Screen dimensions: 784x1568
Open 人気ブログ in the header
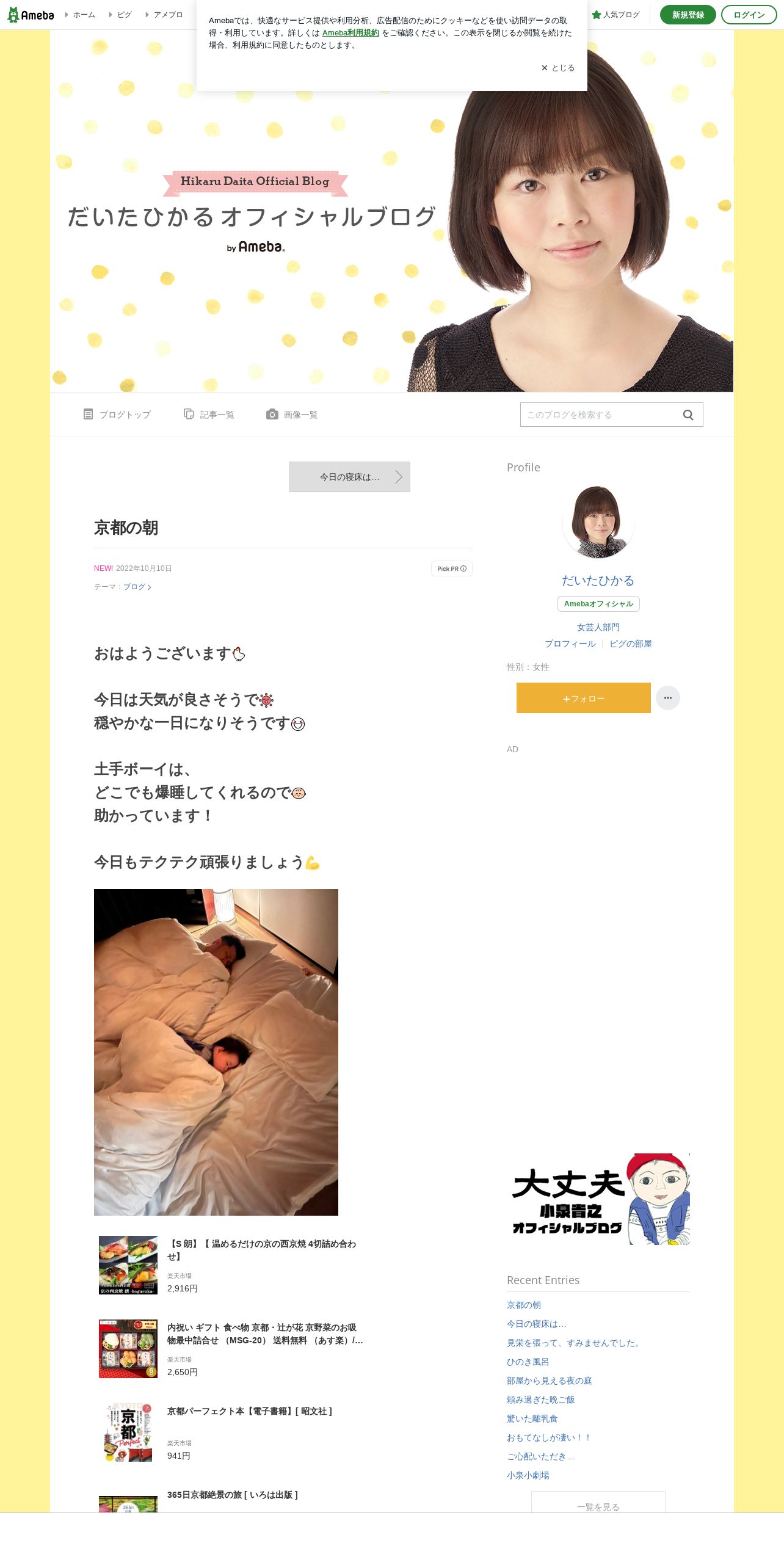tap(615, 15)
